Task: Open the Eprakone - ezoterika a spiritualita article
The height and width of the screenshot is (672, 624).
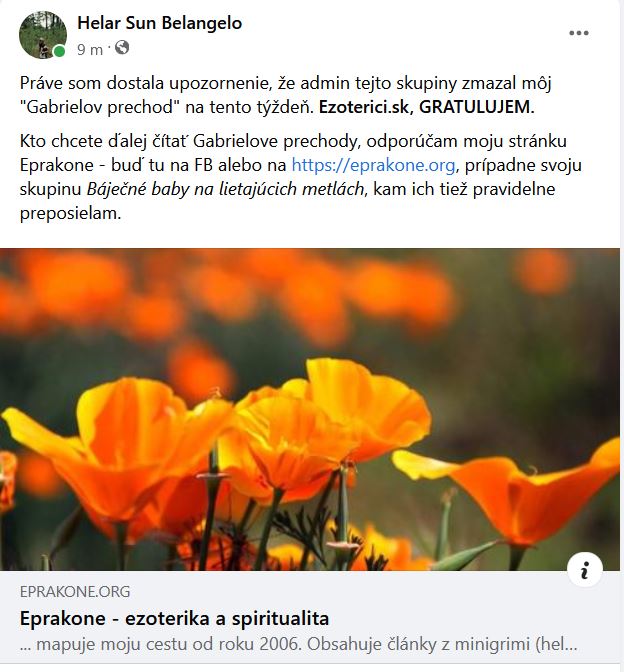Action: pos(175,618)
